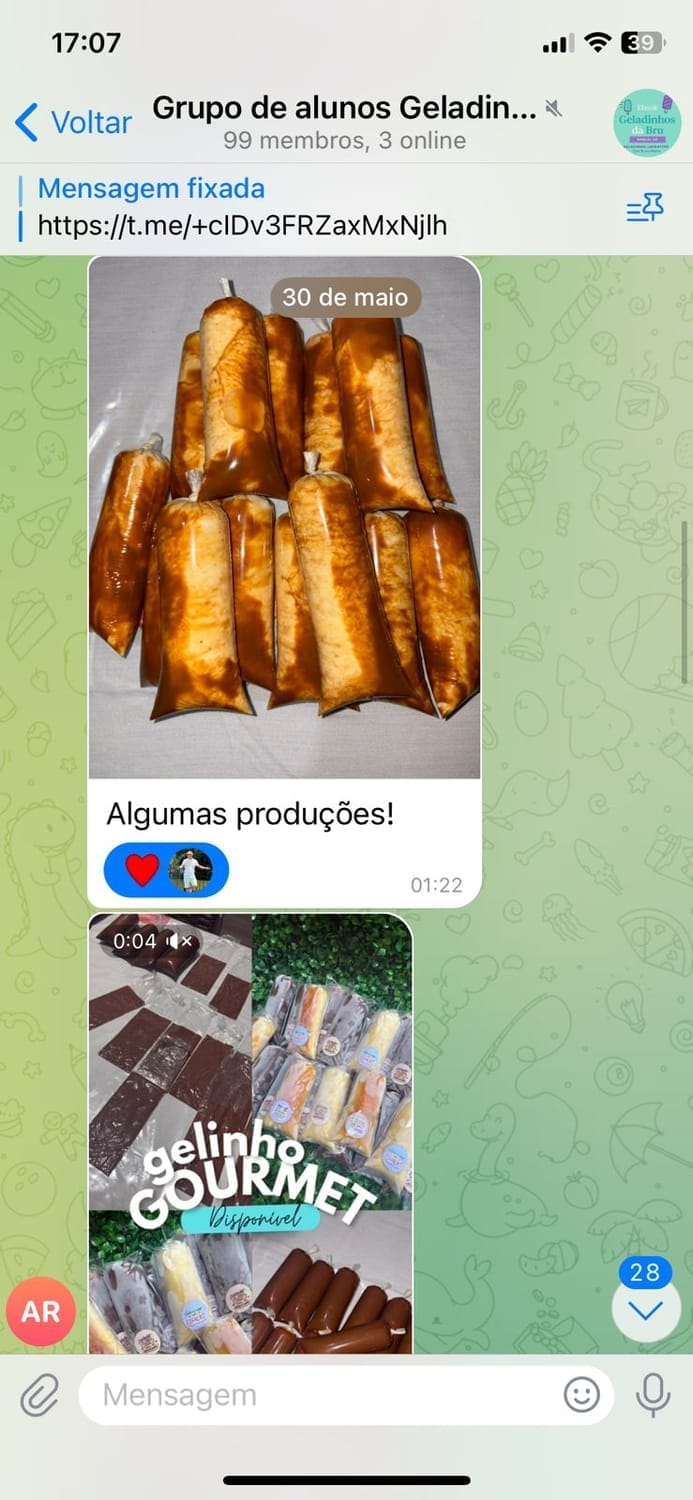Play the Gelinho Gourmet video
The image size is (693, 1500).
pos(250,1130)
